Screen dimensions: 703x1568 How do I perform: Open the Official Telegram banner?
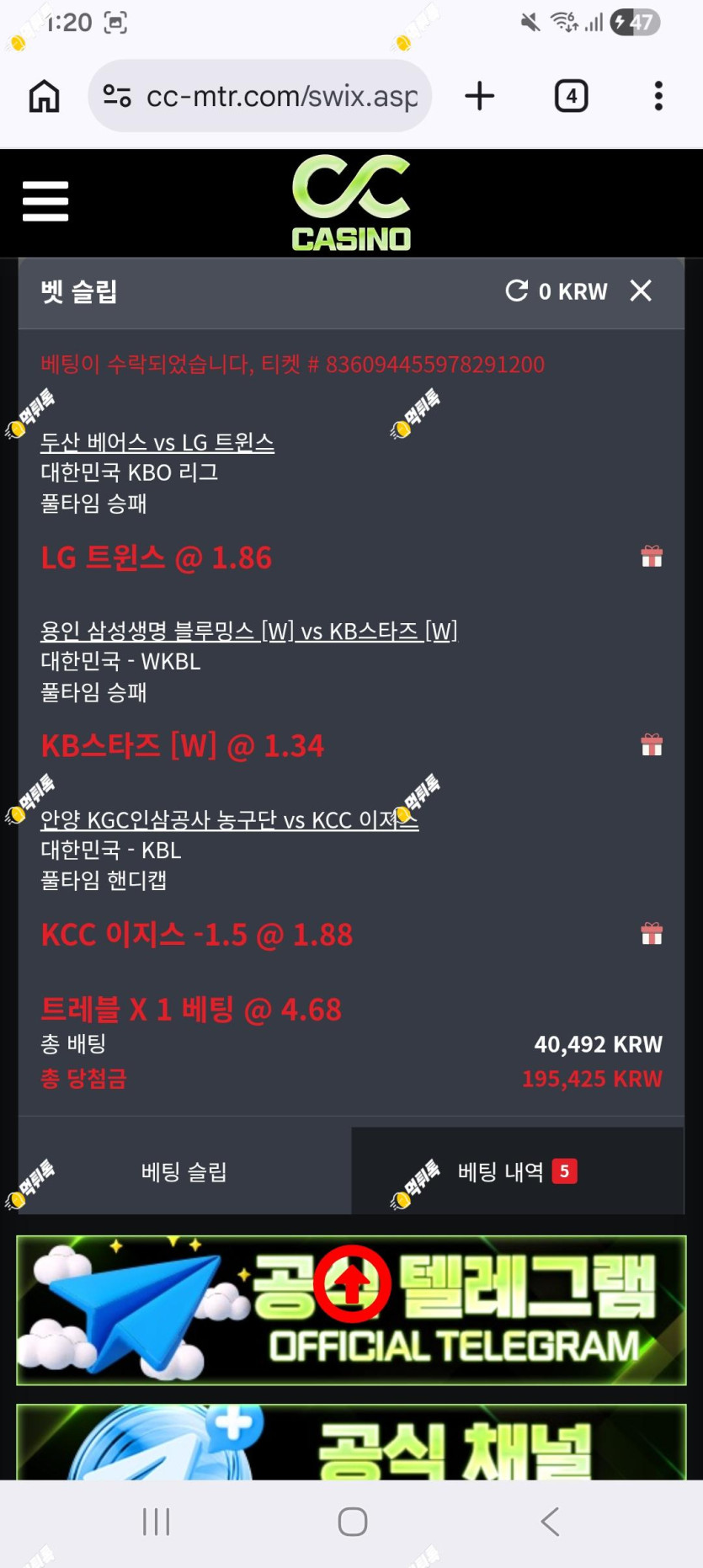tap(351, 1310)
